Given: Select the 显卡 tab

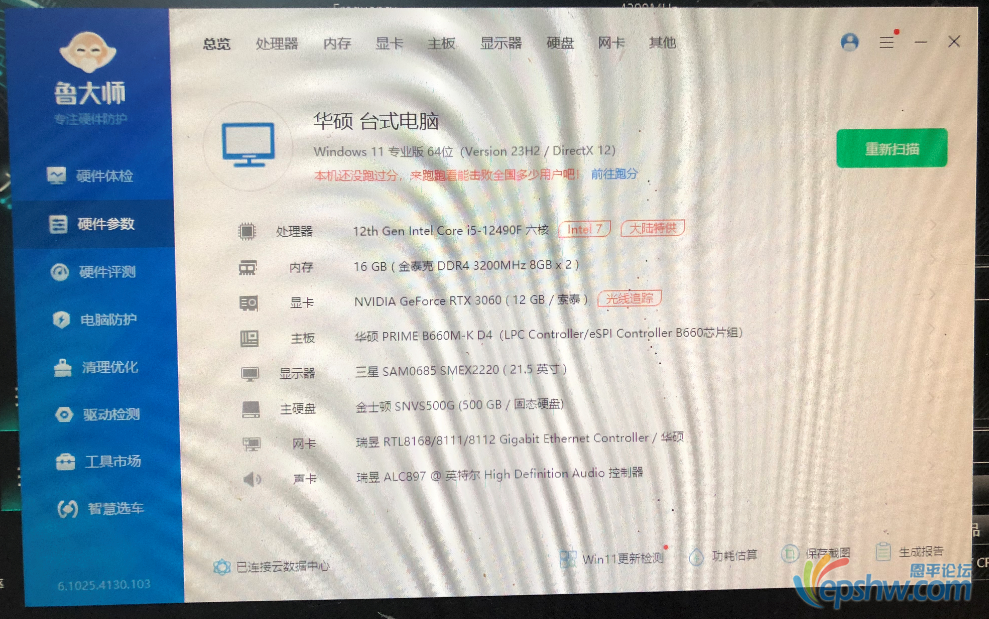Looking at the screenshot, I should pyautogui.click(x=389, y=43).
